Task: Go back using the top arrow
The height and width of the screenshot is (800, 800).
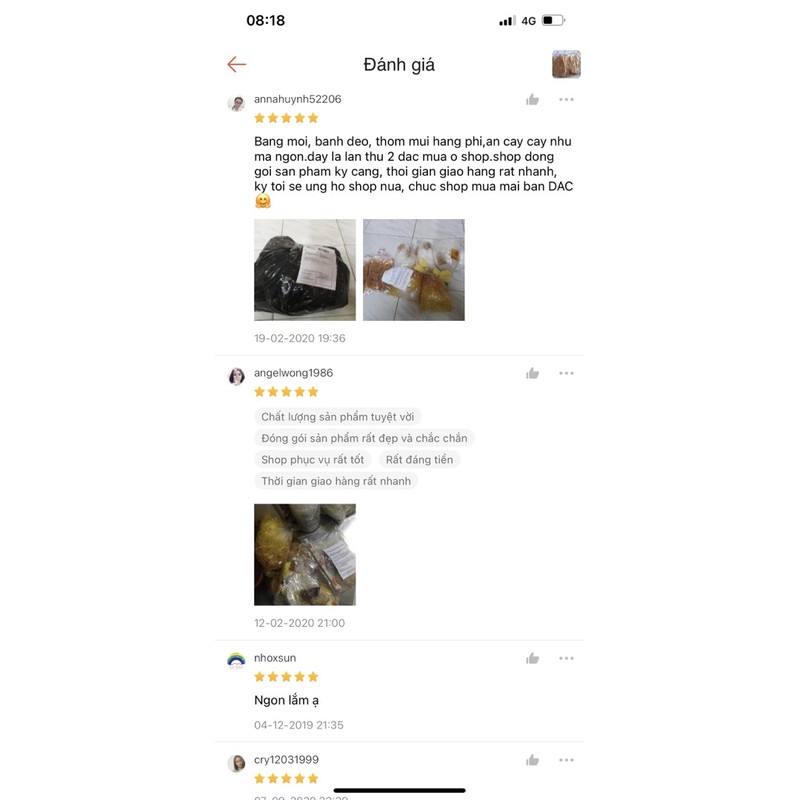Action: pyautogui.click(x=236, y=64)
